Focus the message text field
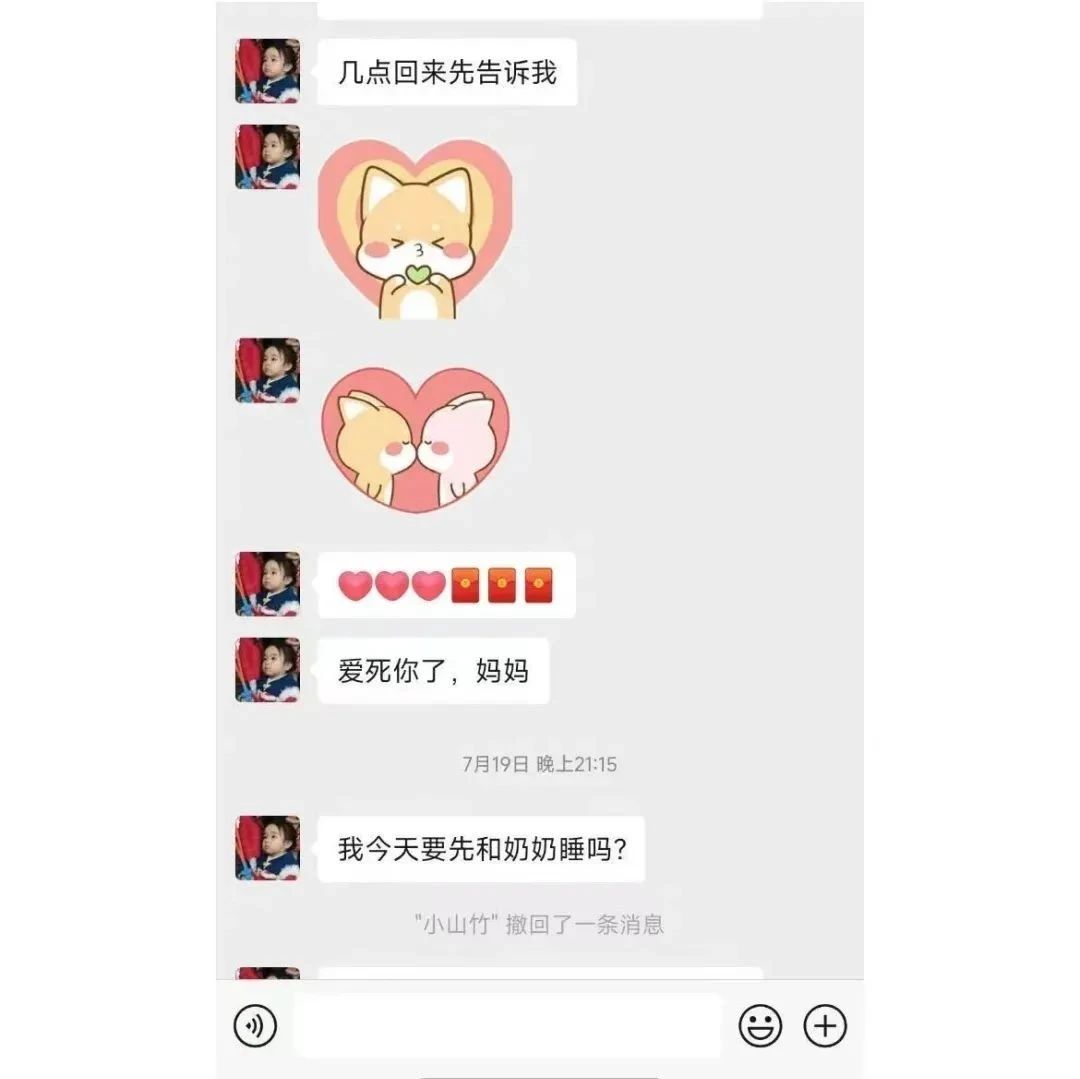 click(x=508, y=1026)
